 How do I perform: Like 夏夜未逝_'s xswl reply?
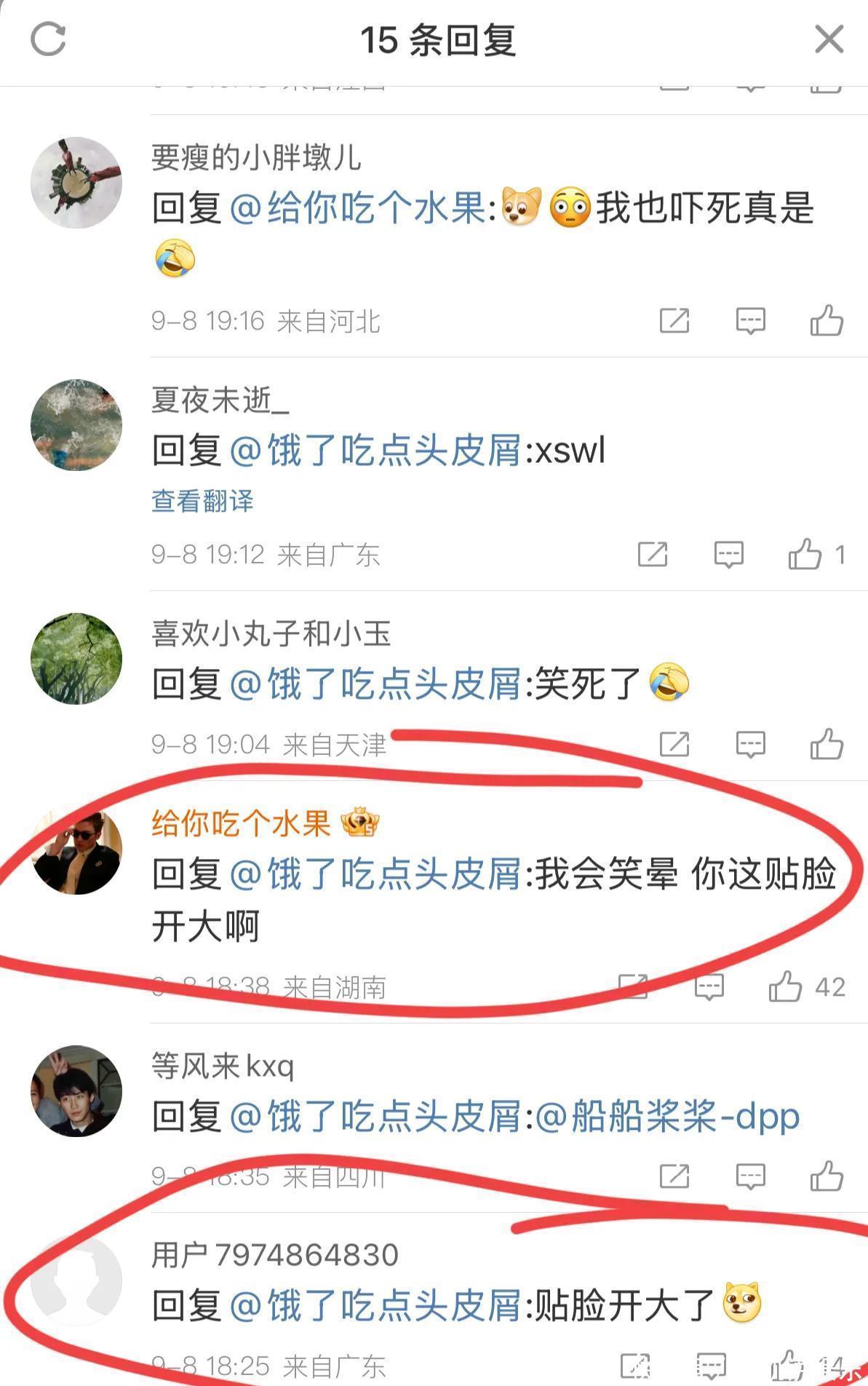[x=805, y=555]
